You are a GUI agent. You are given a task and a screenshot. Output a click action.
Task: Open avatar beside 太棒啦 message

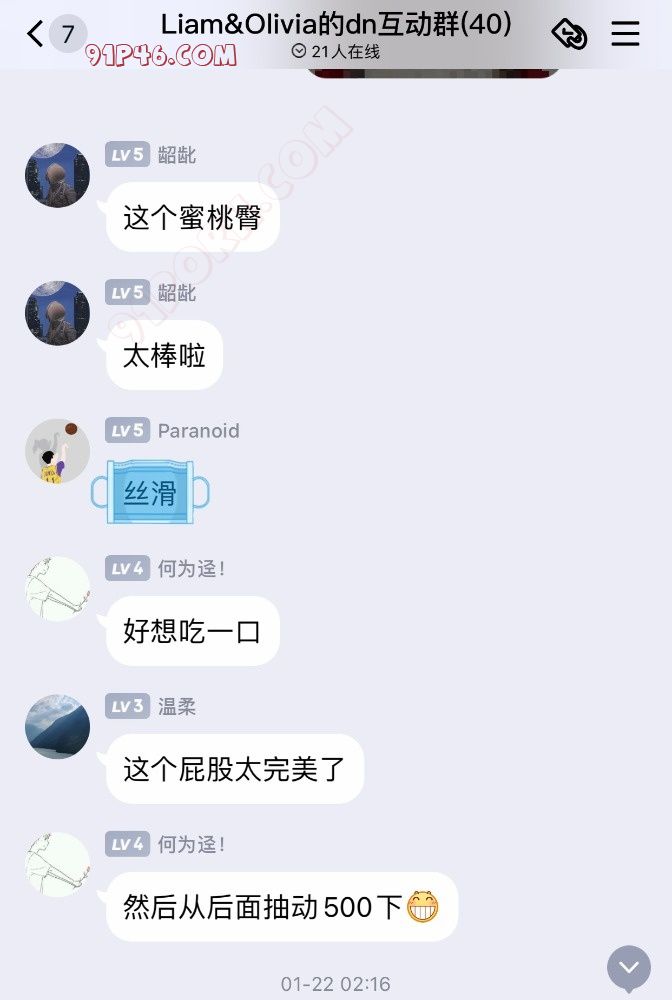click(x=57, y=313)
